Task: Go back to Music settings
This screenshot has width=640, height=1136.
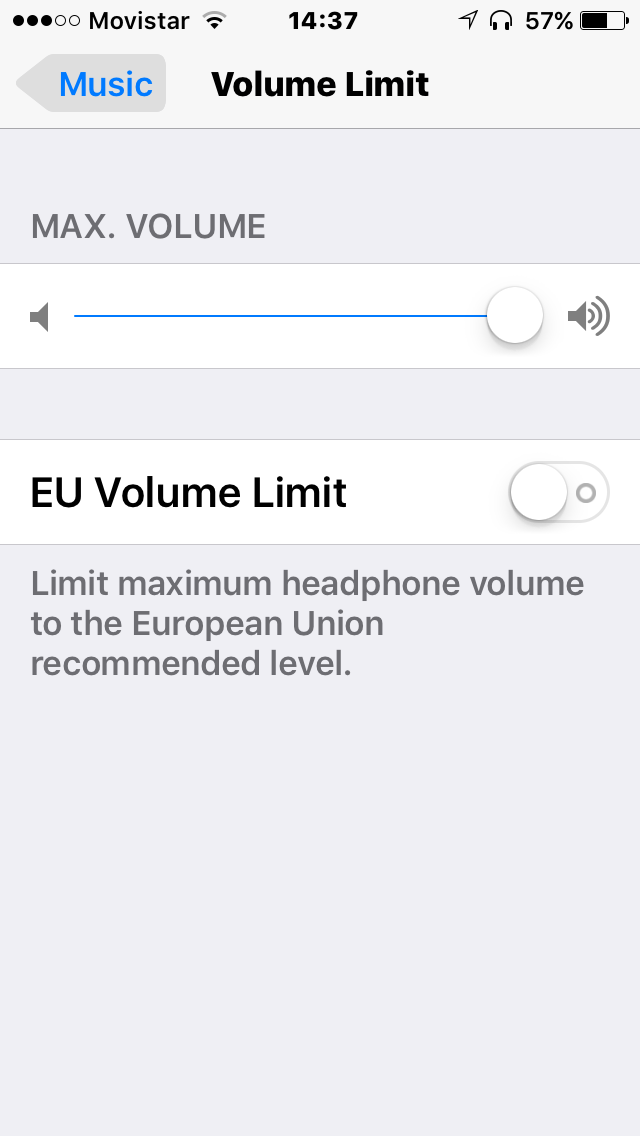Action: (x=92, y=84)
